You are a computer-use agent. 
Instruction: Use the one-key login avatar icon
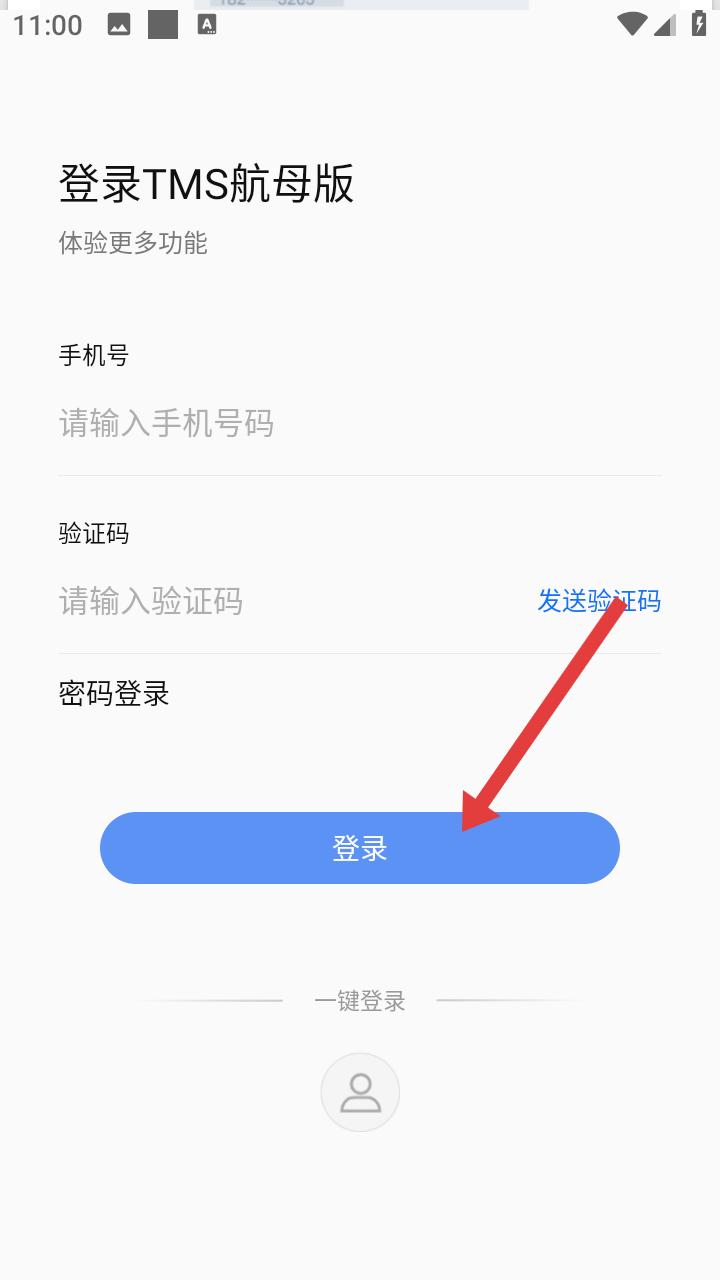360,1092
